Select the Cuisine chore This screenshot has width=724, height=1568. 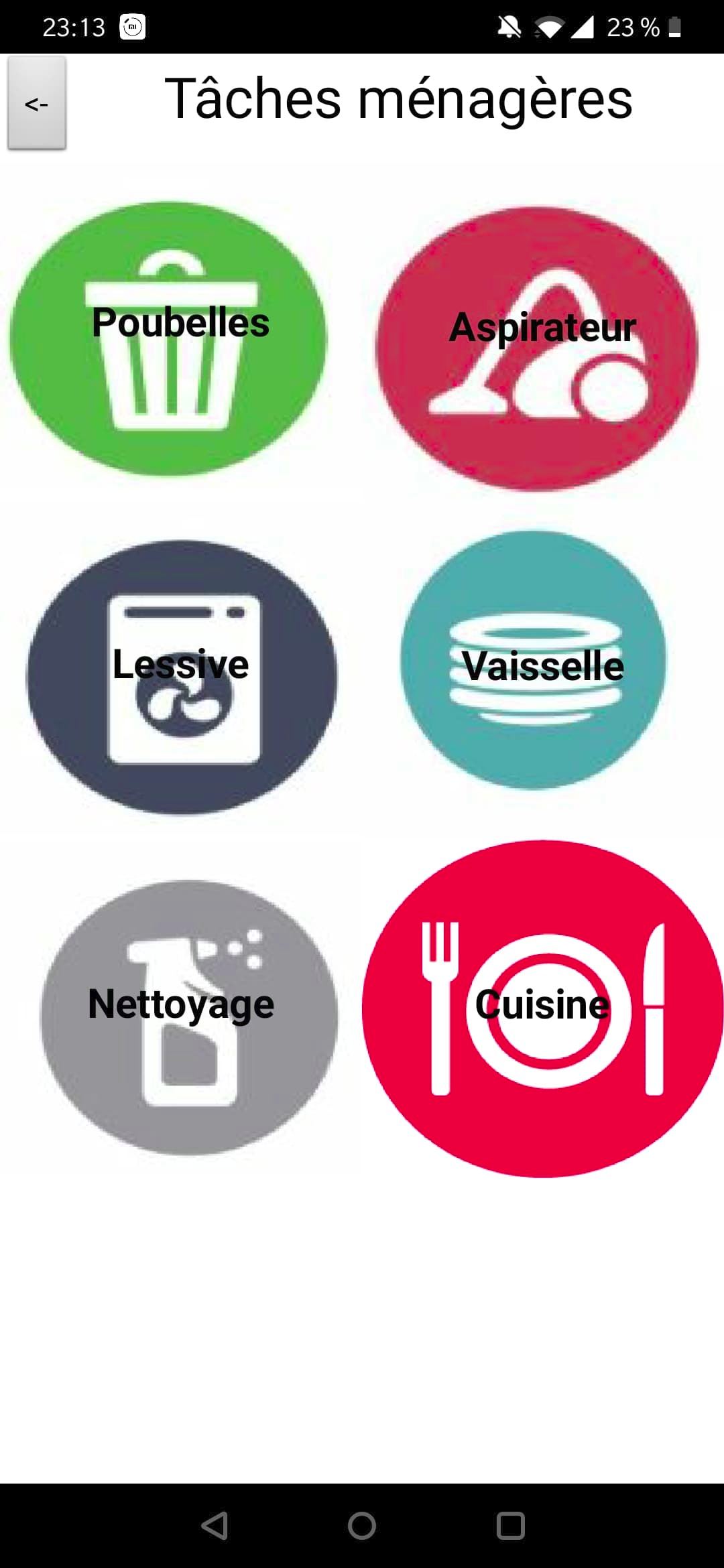[x=543, y=1008]
